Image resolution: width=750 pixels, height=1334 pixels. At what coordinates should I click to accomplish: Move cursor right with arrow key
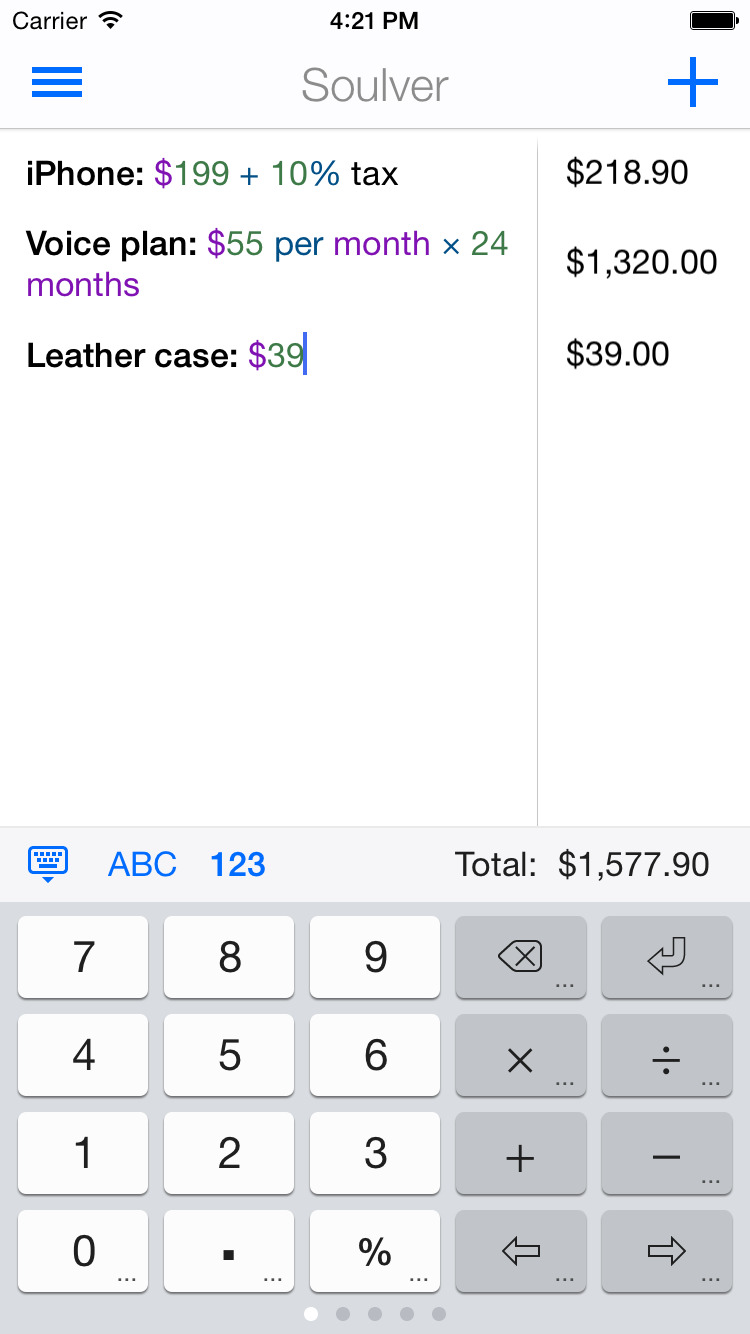pyautogui.click(x=667, y=1251)
